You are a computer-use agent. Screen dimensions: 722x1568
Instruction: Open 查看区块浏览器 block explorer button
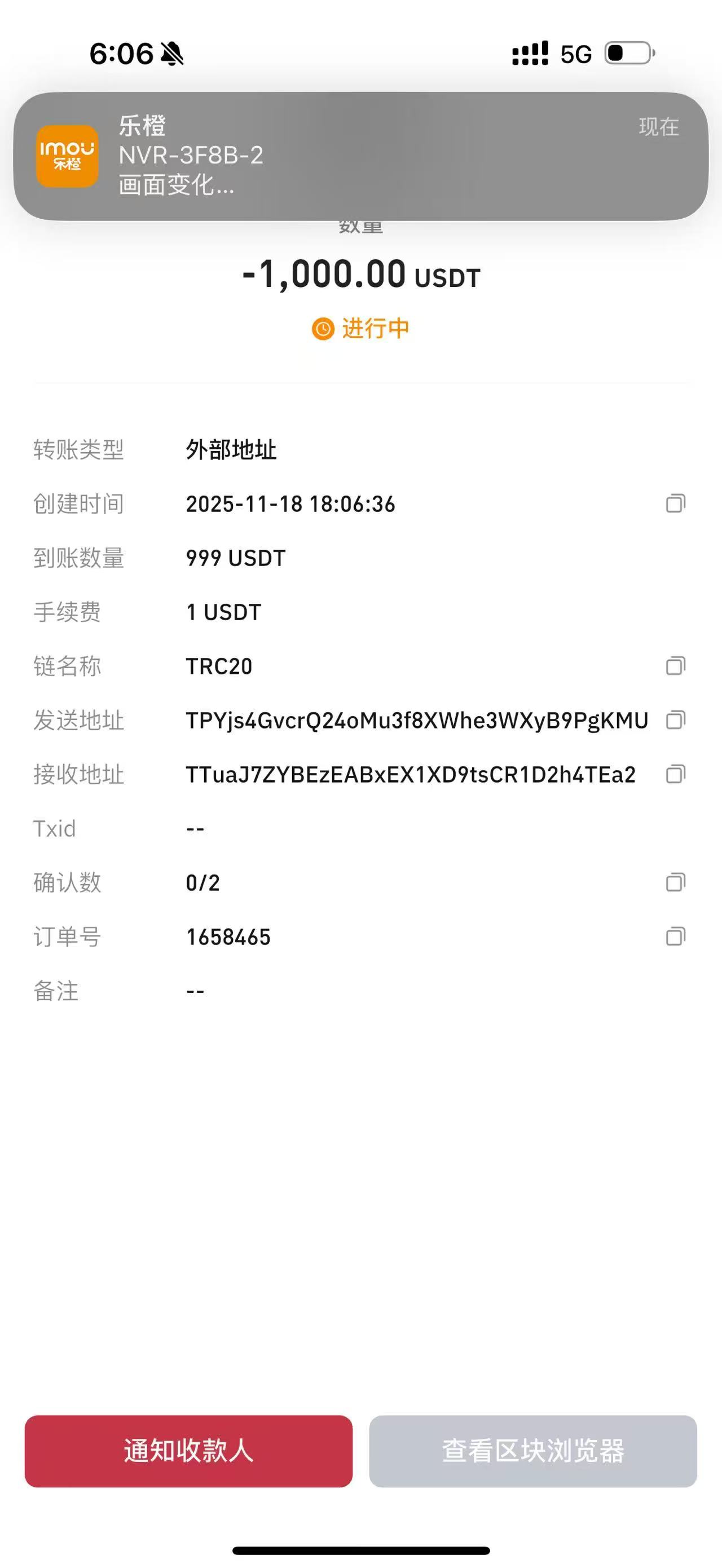532,1451
